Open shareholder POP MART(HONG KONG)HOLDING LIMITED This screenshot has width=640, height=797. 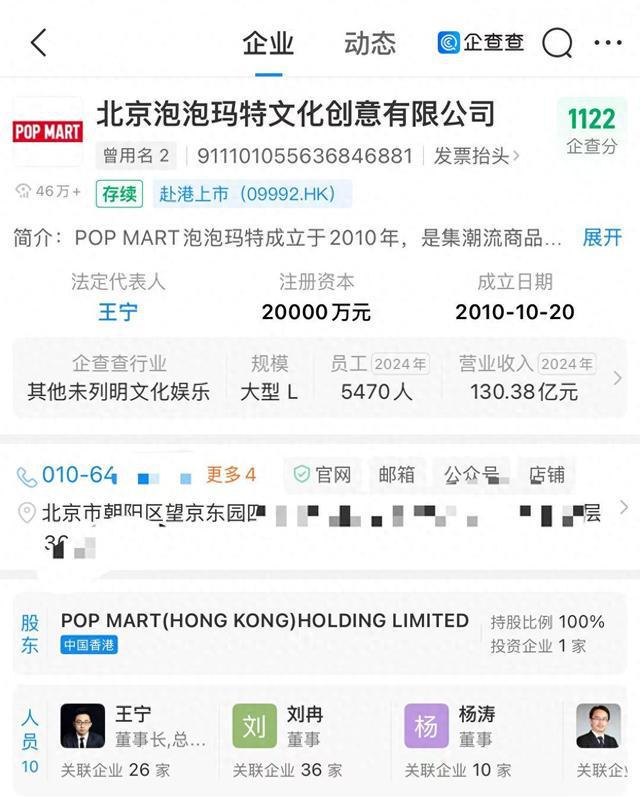pos(265,621)
